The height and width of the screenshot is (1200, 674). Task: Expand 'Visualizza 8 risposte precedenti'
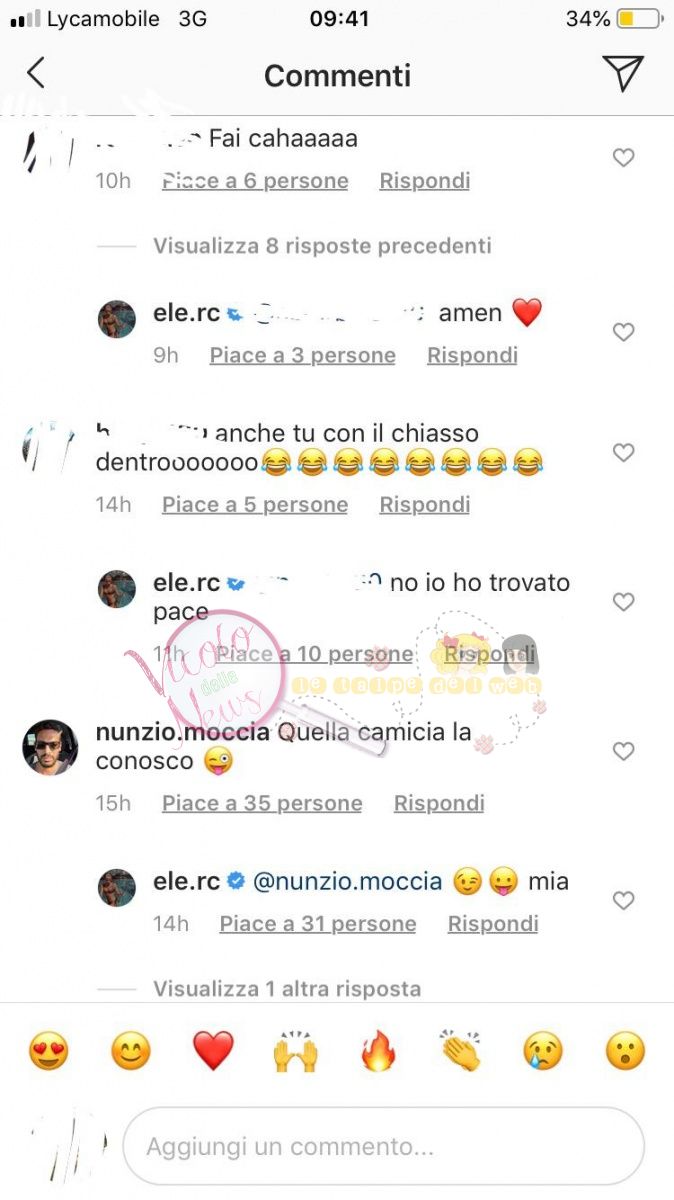click(322, 246)
